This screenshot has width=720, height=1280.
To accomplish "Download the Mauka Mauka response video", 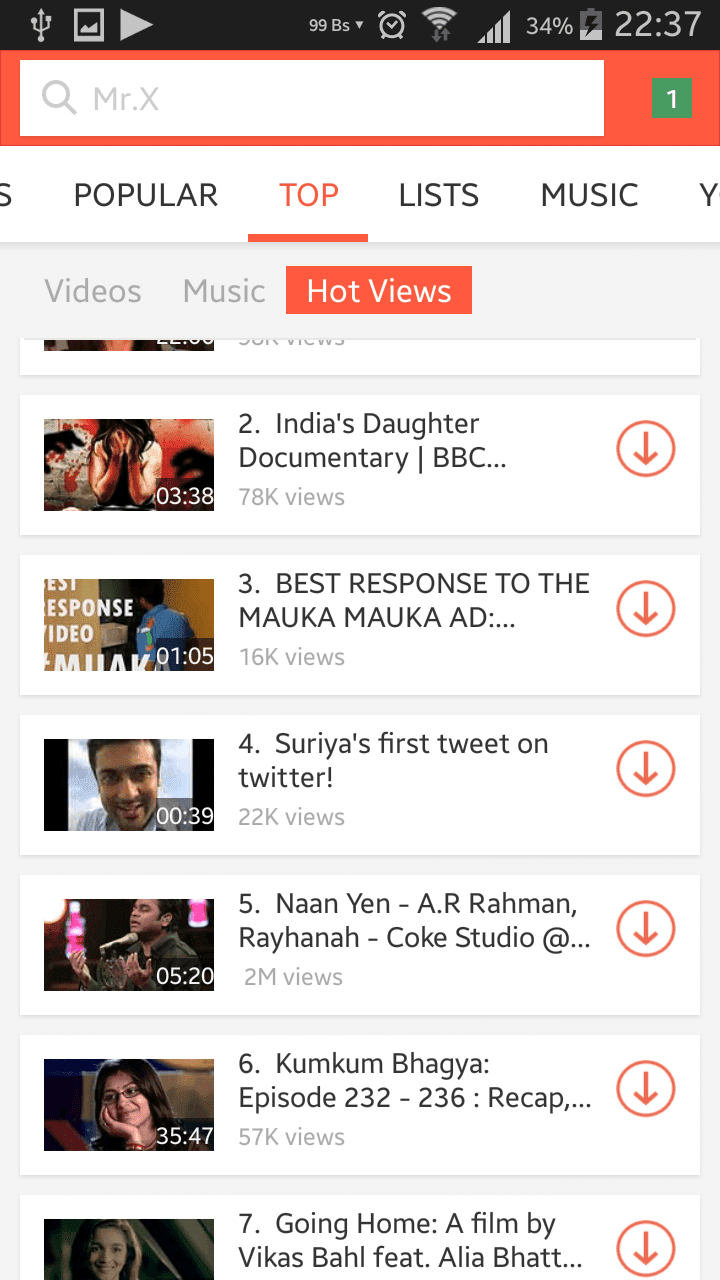I will (x=646, y=609).
